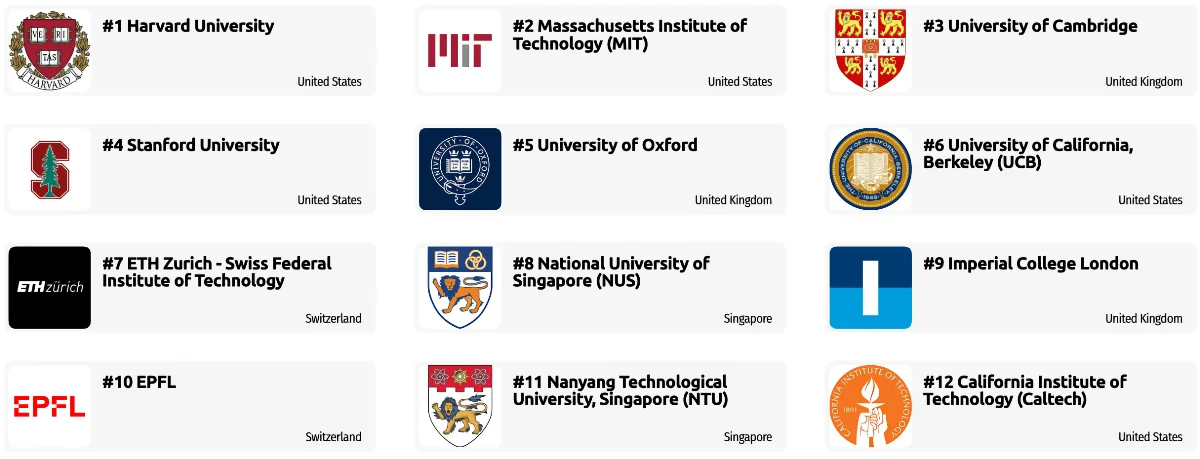Open the #5 University of Oxford card
The height and width of the screenshot is (459, 1200).
pos(600,169)
